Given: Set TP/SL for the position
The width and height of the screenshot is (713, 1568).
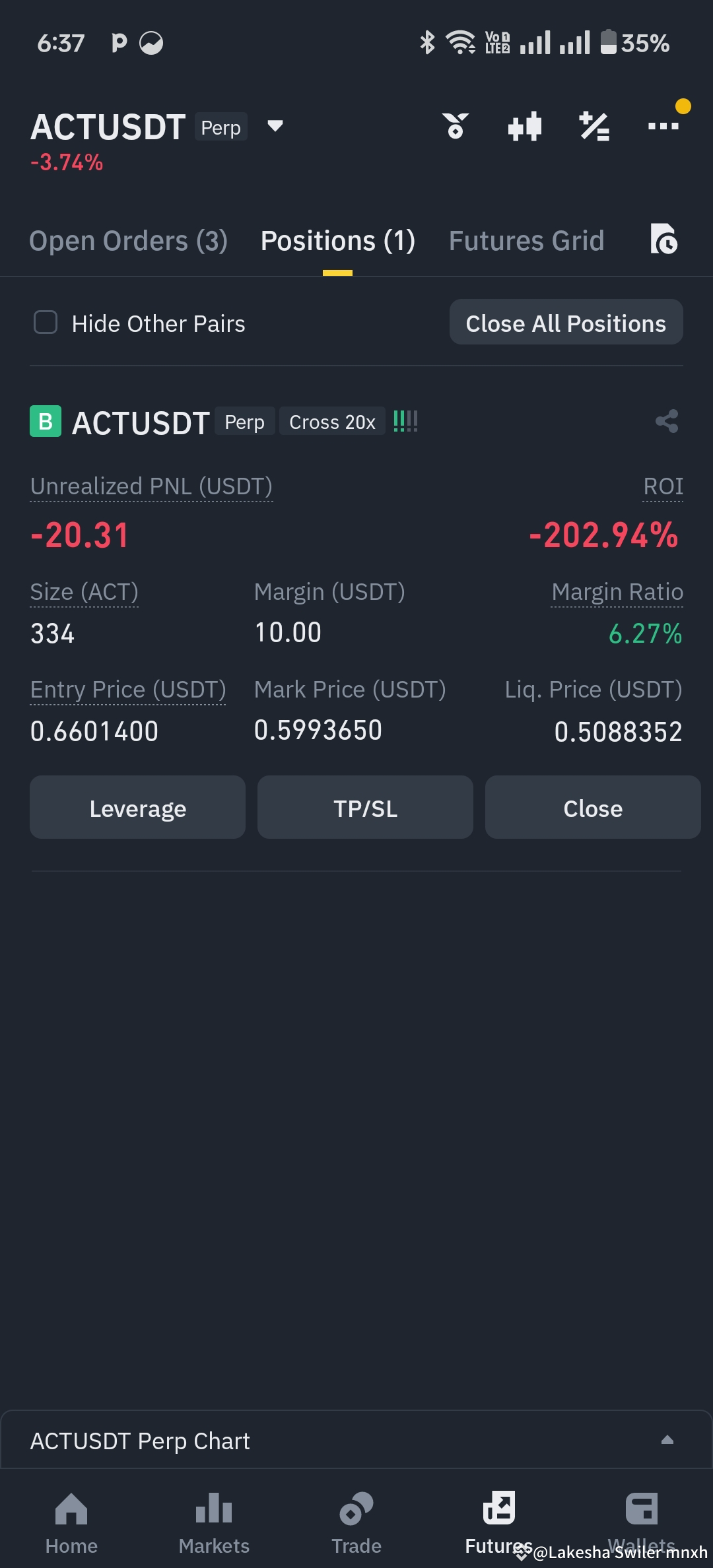Looking at the screenshot, I should pyautogui.click(x=365, y=807).
